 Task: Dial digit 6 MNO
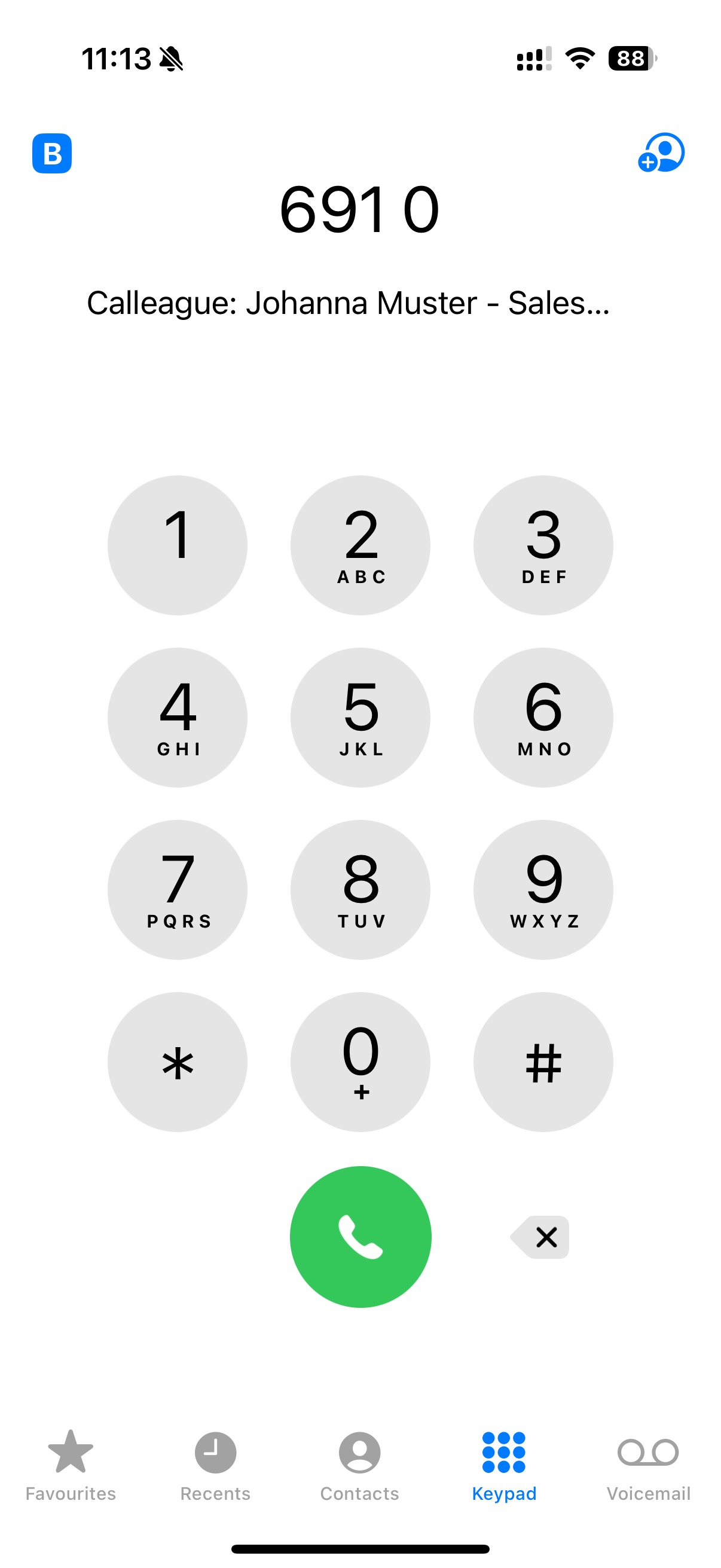click(x=543, y=717)
